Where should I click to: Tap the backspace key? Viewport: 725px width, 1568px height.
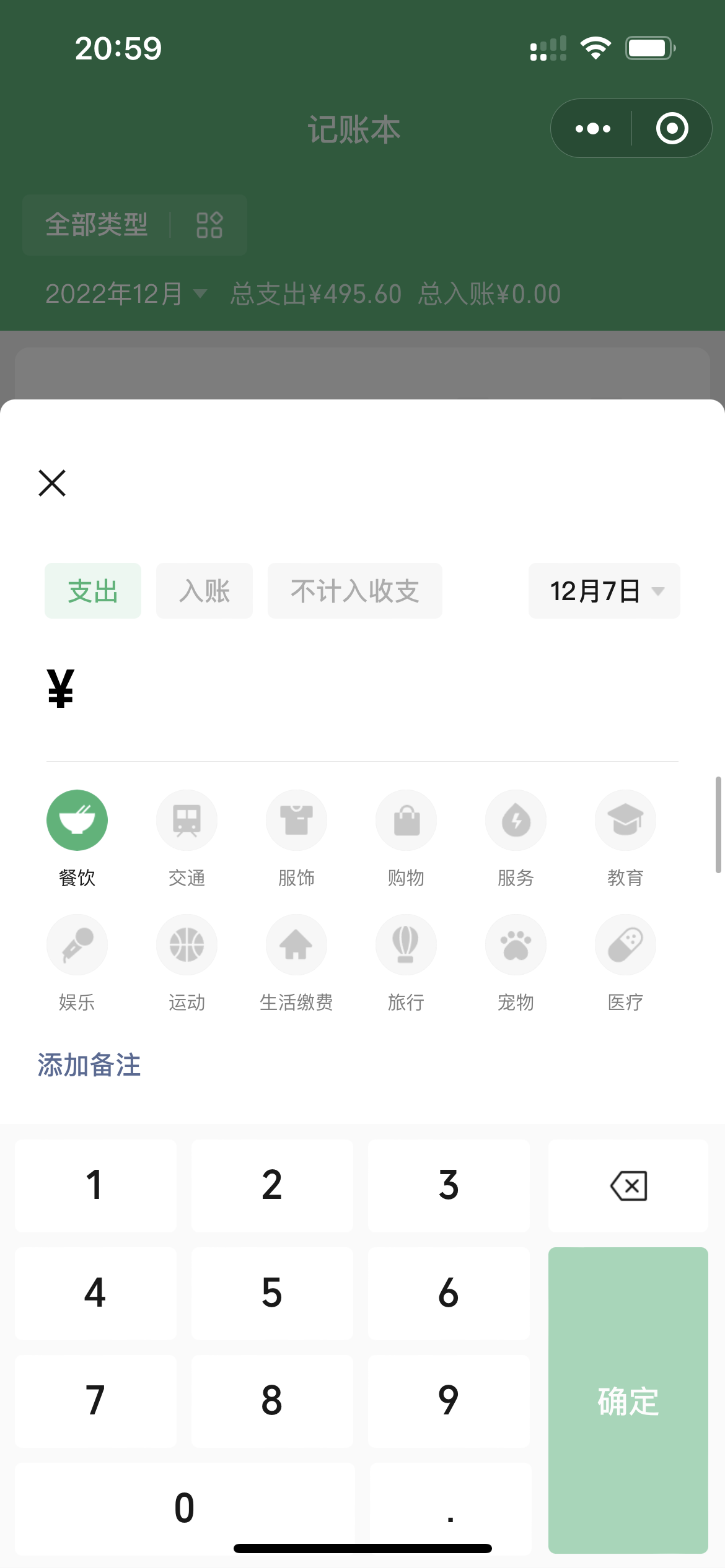click(628, 1186)
